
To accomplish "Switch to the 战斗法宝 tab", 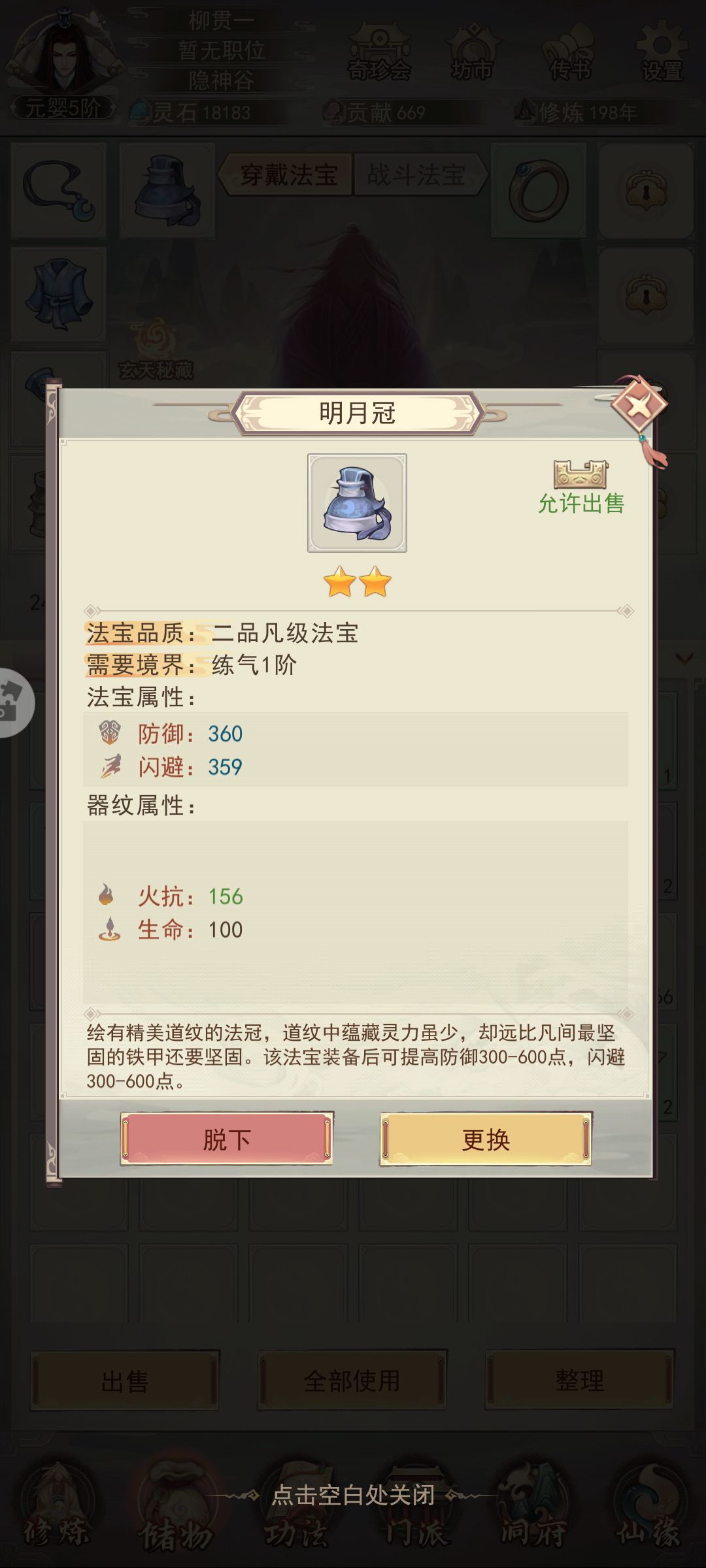I will (418, 175).
